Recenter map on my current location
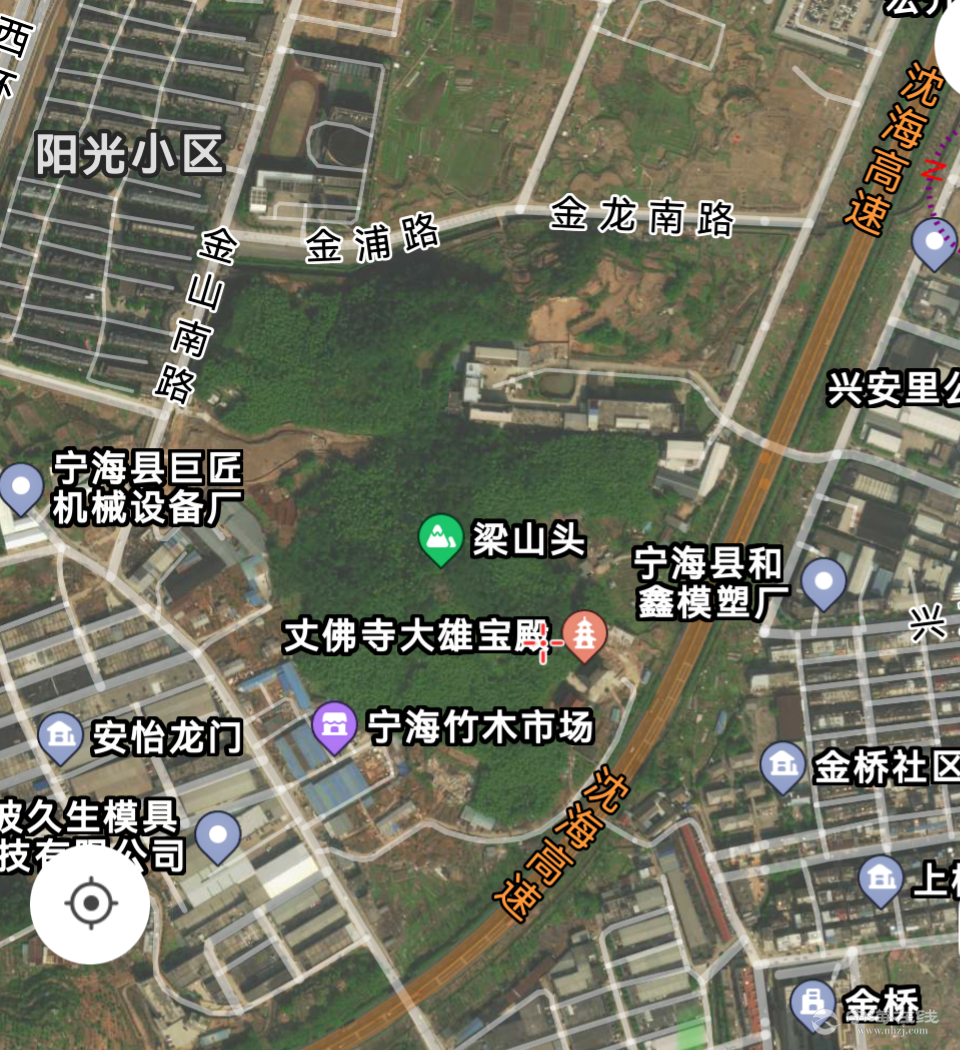The width and height of the screenshot is (960, 1050). [x=90, y=904]
